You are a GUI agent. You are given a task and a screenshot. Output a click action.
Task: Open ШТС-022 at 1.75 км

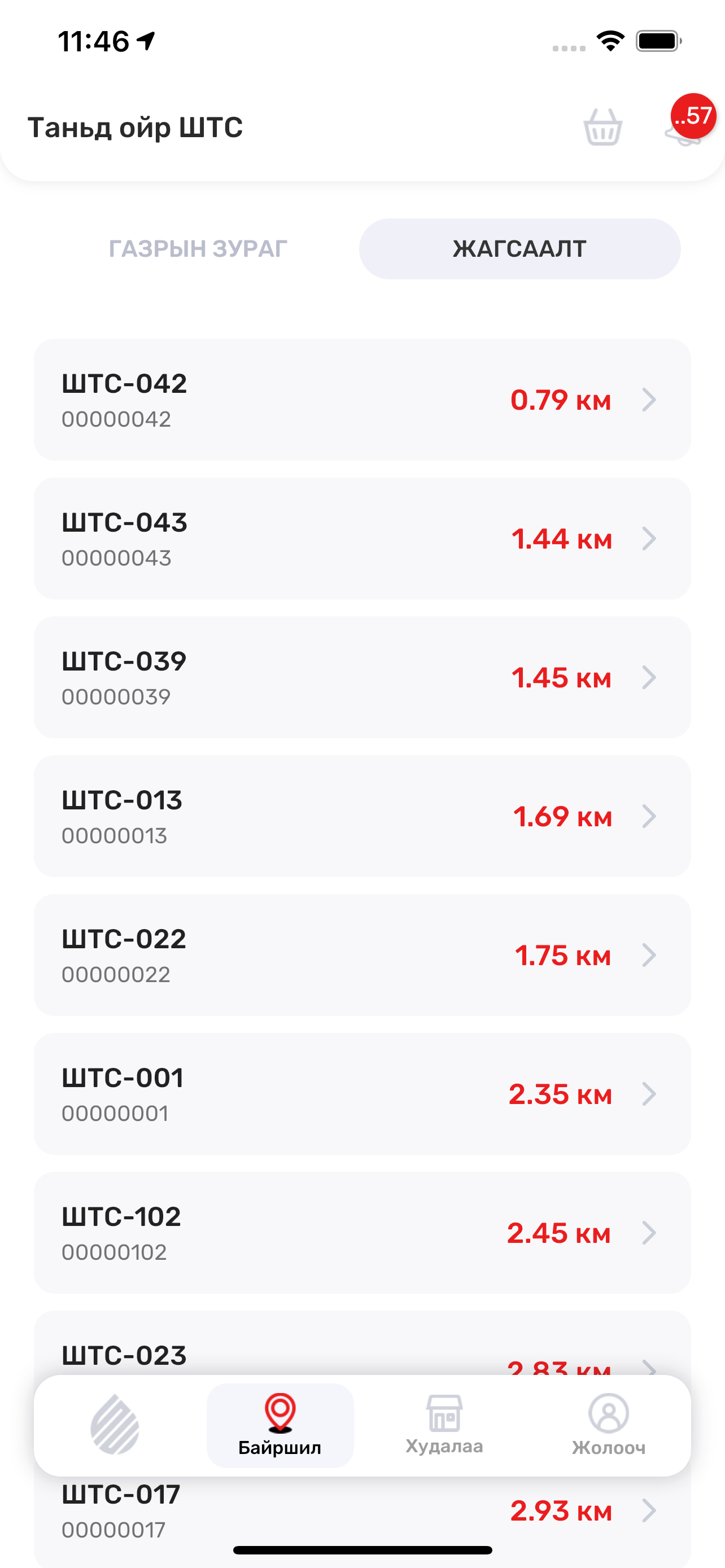point(362,954)
